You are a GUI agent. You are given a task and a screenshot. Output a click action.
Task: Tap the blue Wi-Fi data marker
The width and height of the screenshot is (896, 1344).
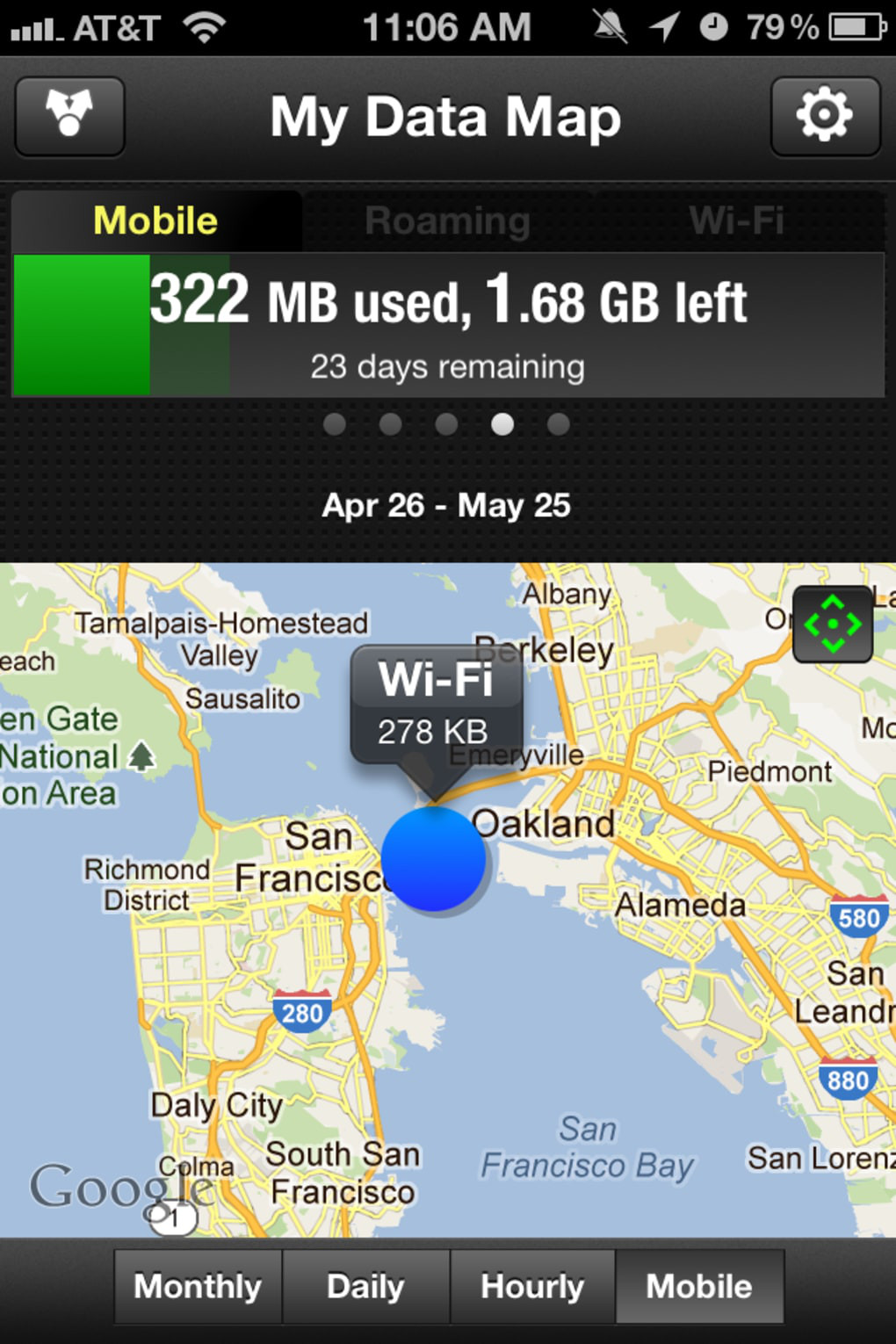[x=433, y=859]
